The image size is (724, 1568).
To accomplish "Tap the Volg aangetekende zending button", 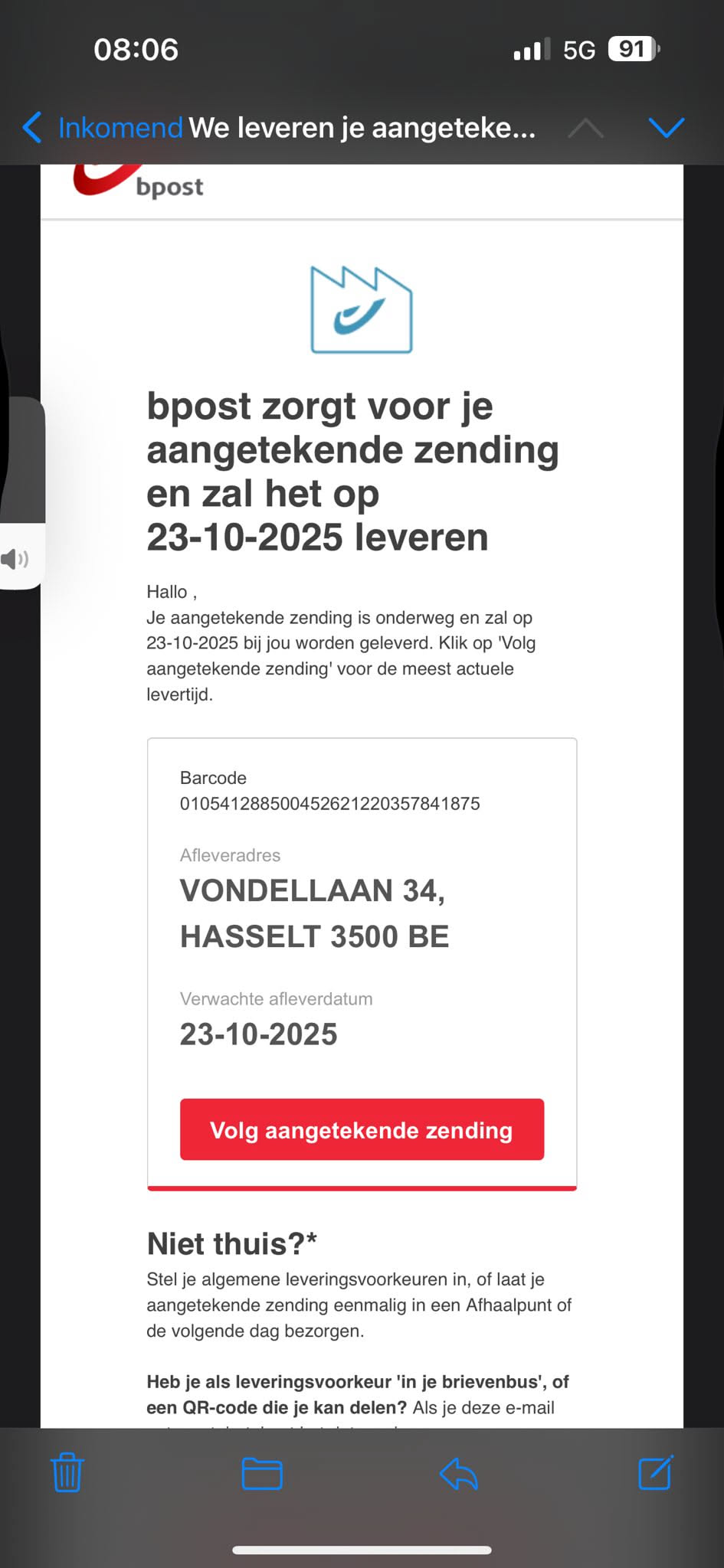I will pos(362,1129).
